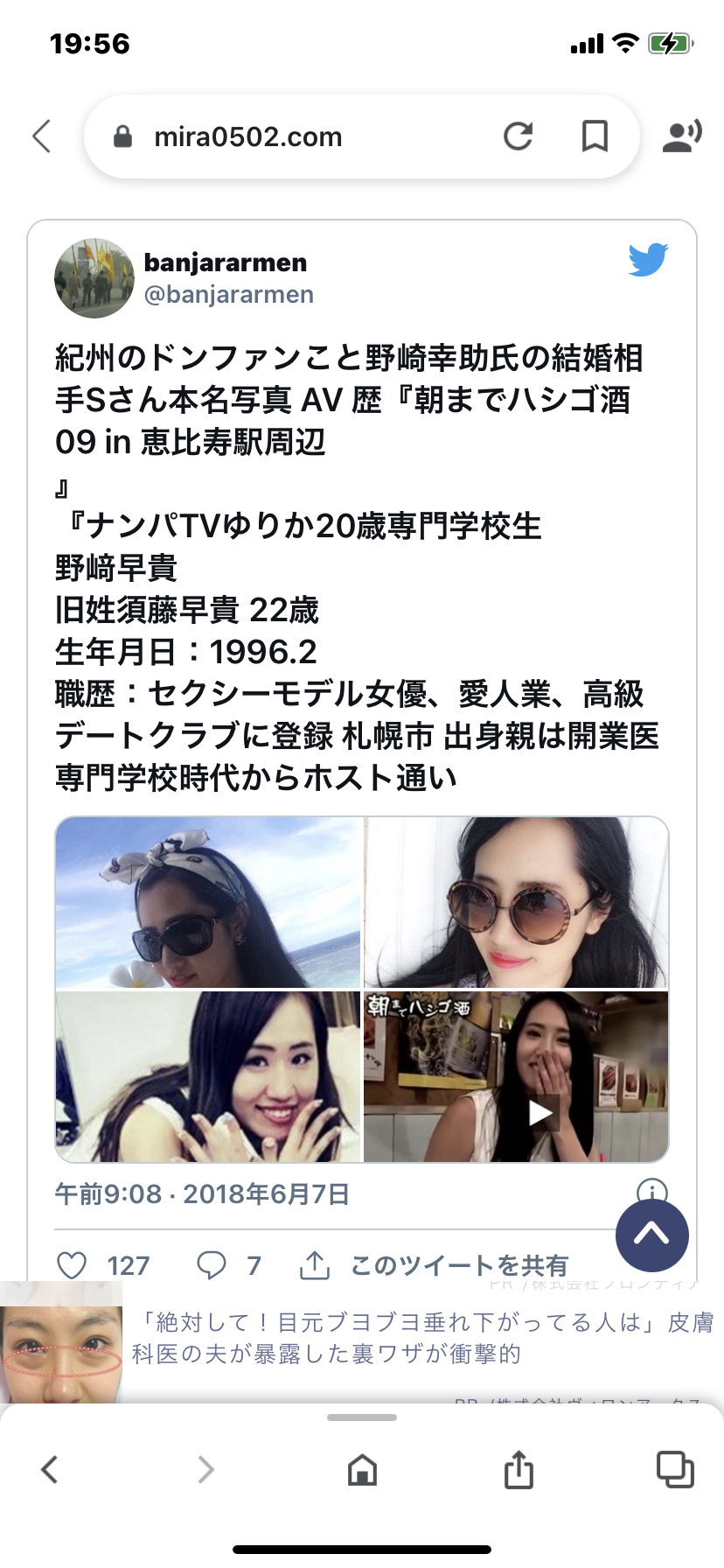The width and height of the screenshot is (724, 1568).
Task: Open the banjararmen profile
Action: click(225, 262)
